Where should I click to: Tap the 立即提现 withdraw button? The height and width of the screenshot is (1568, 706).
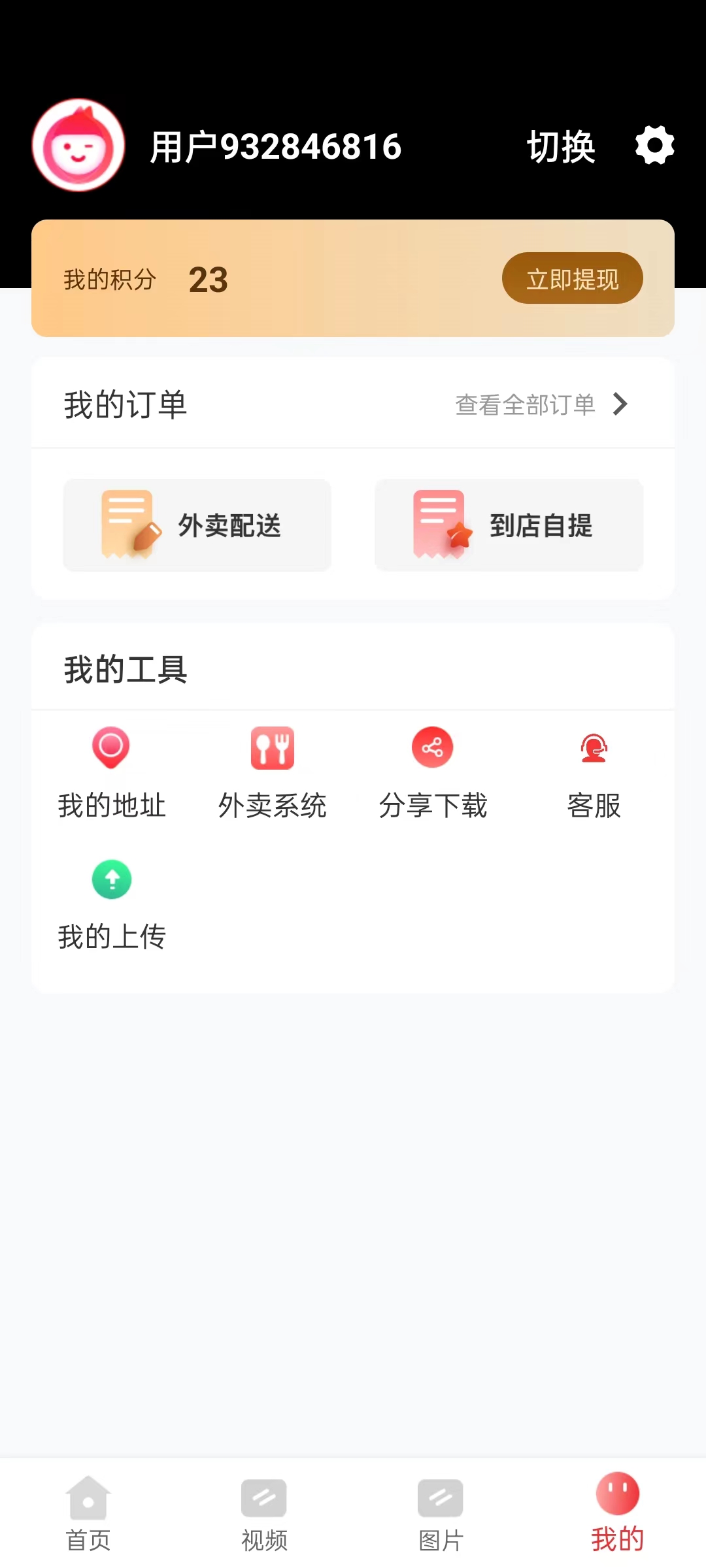(573, 278)
